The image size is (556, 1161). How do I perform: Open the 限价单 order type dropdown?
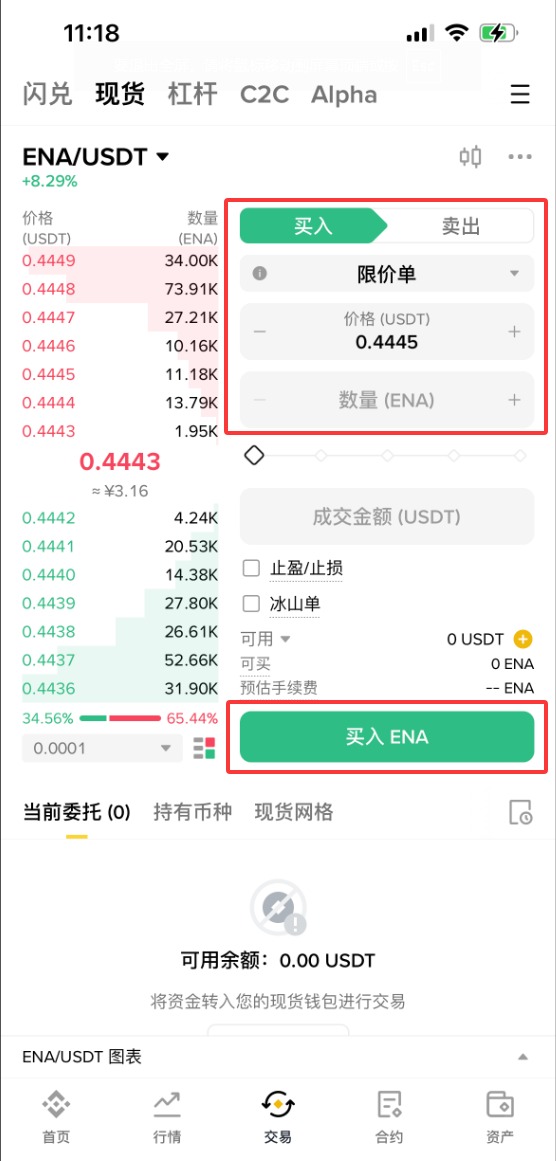(386, 274)
